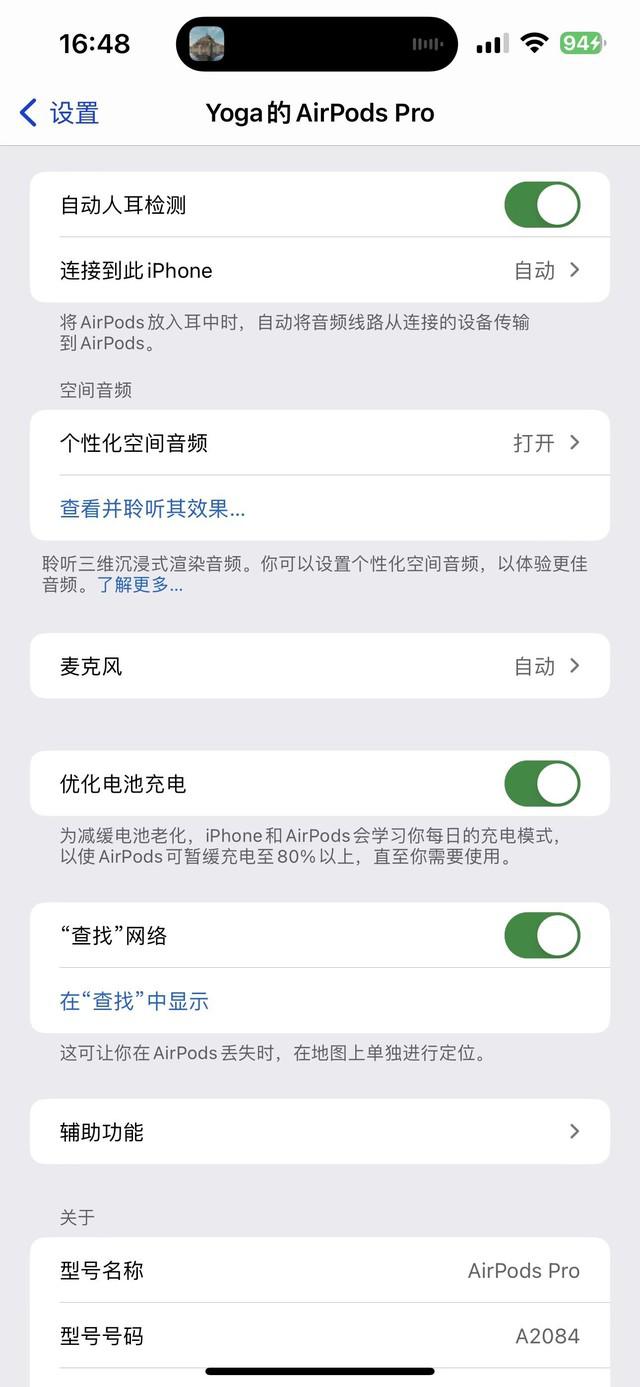Open 了解更多 link about spatial audio
640x1387 pixels.
140,585
